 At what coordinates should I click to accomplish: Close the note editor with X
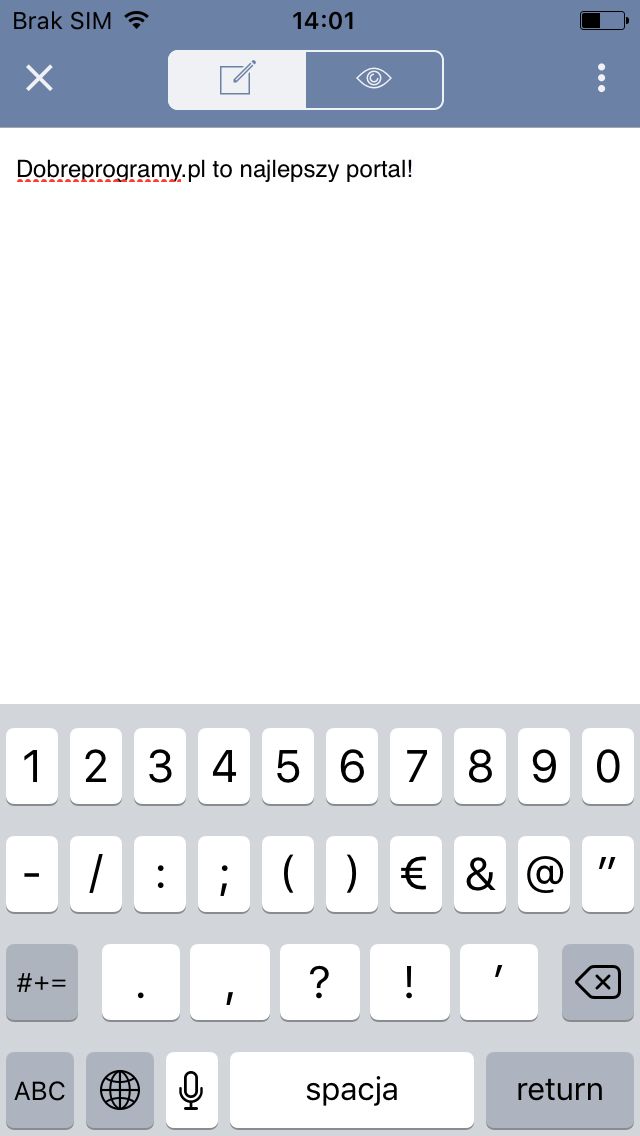39,78
